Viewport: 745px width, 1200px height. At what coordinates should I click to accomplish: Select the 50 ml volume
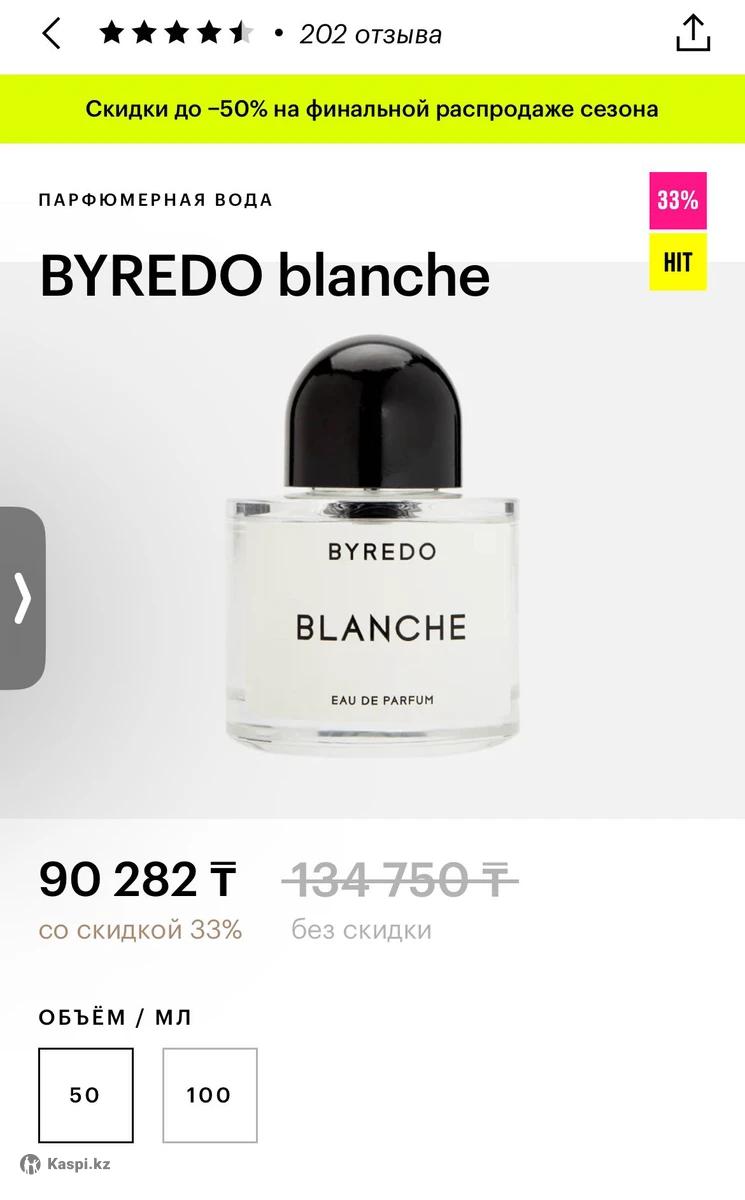pyautogui.click(x=86, y=1095)
